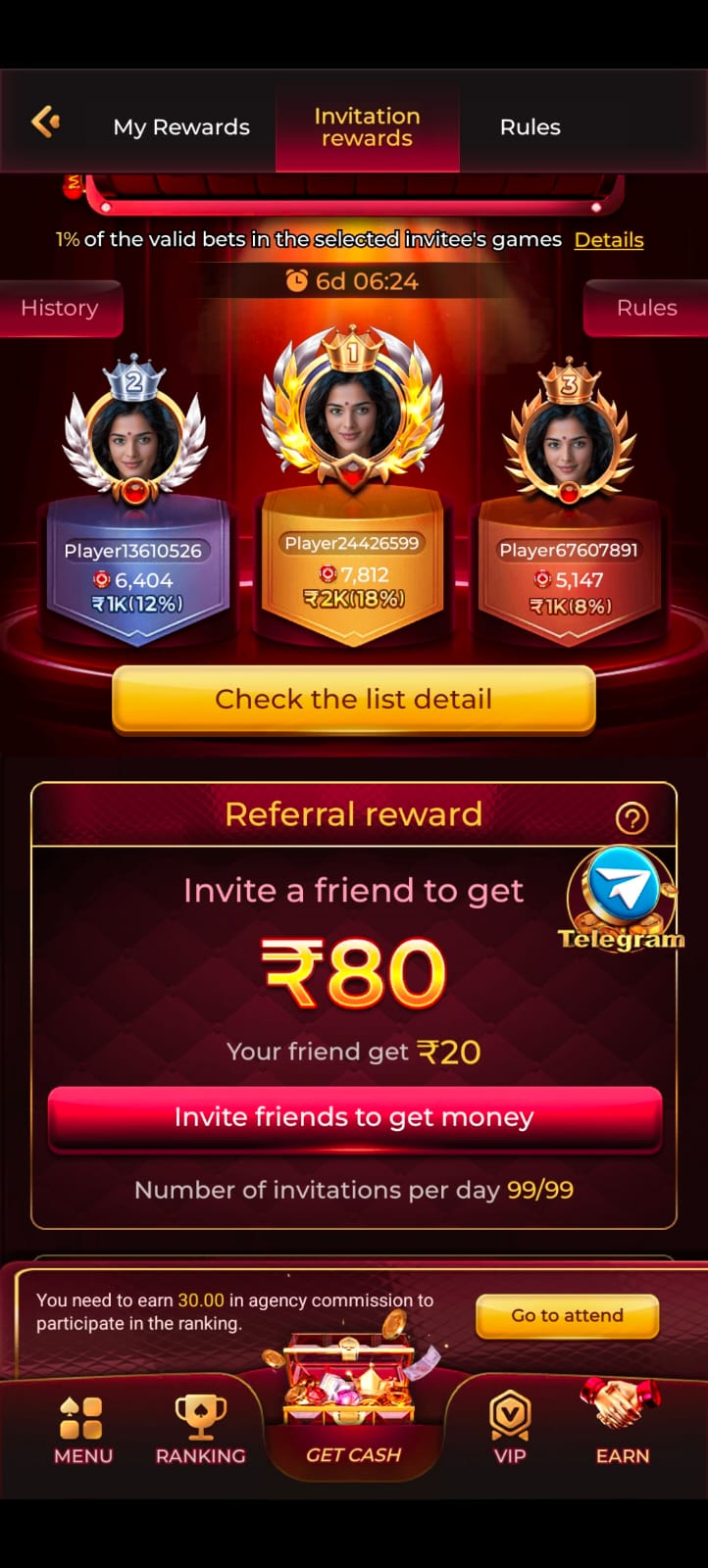
Task: Go to the VIP section
Action: [510, 1430]
